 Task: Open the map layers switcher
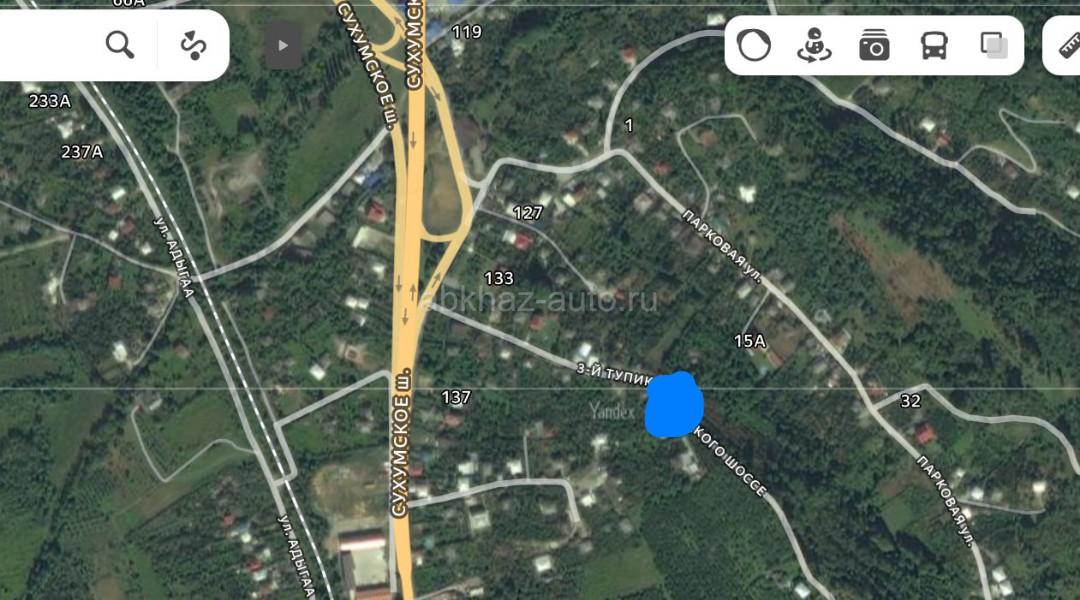click(994, 45)
